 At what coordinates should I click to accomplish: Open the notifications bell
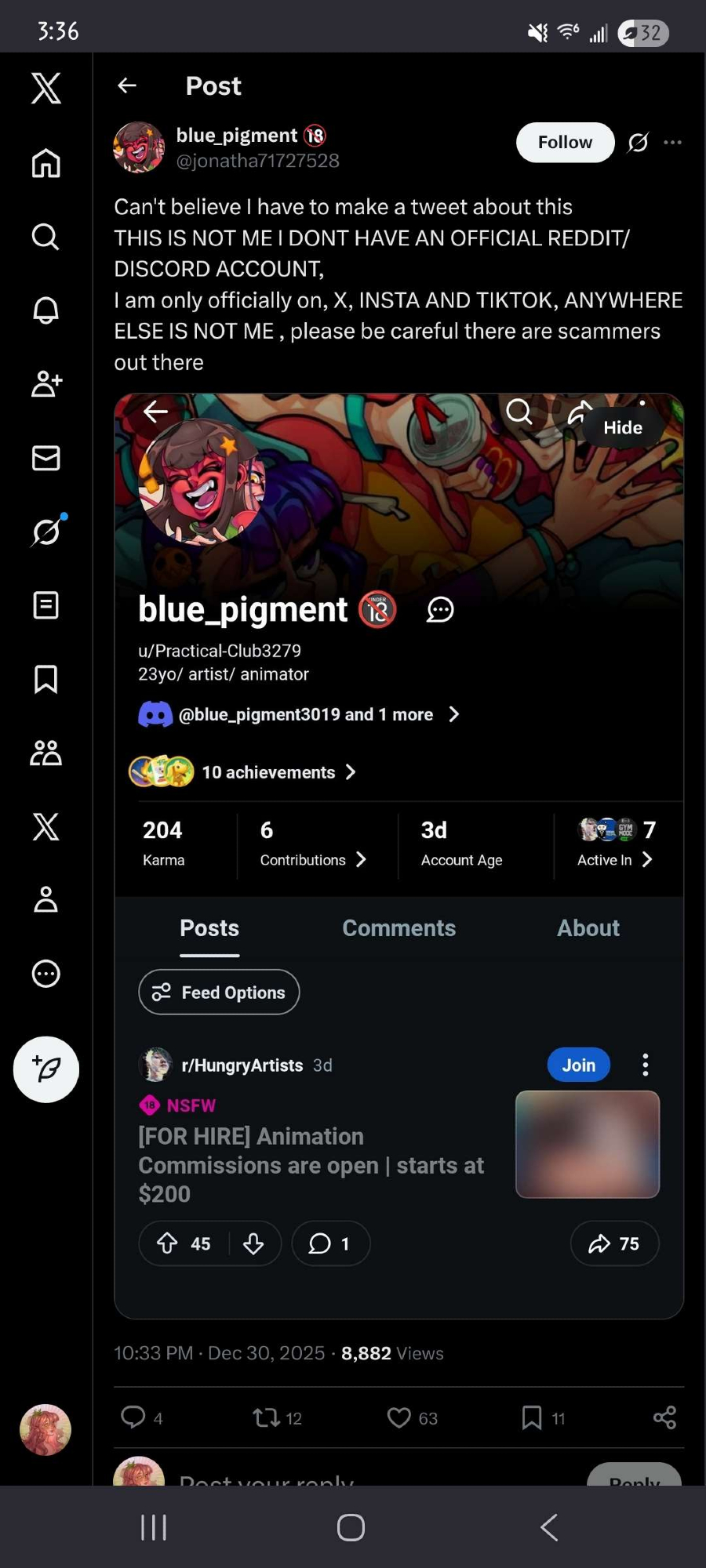45,310
